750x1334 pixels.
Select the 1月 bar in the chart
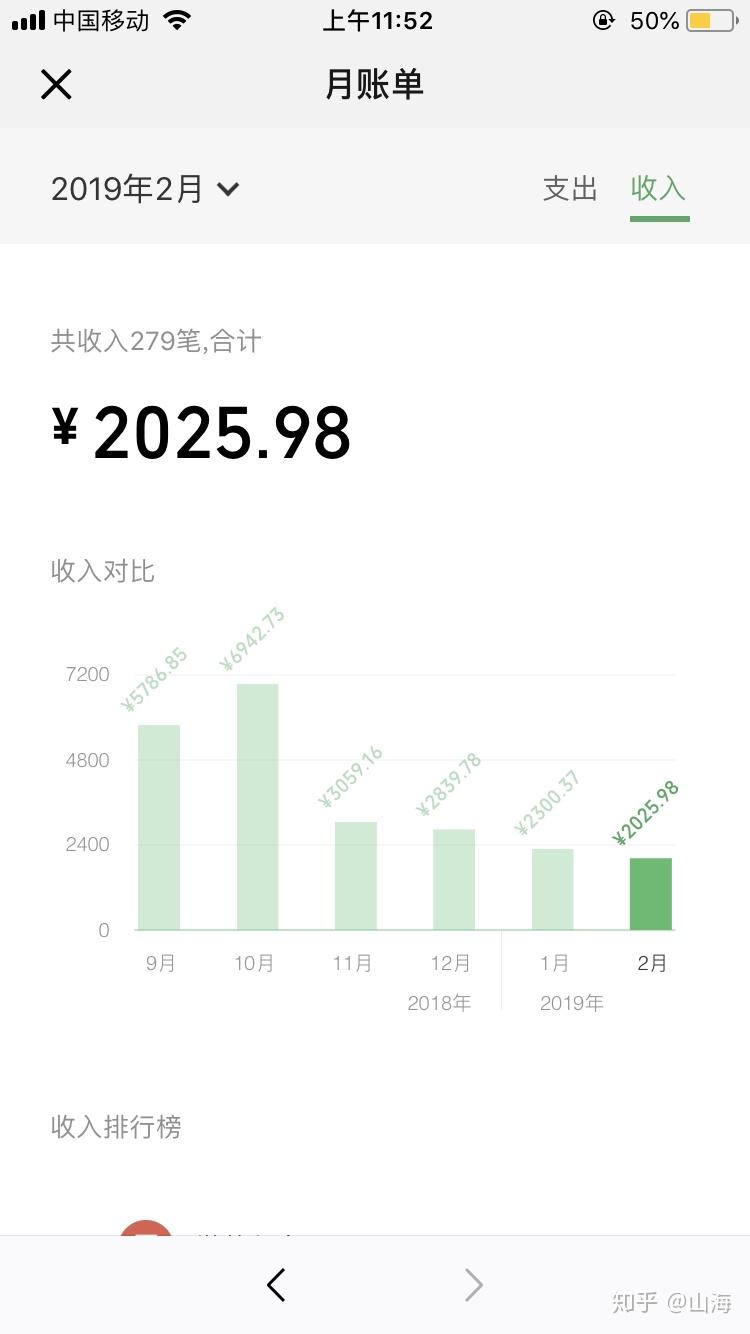tap(552, 889)
